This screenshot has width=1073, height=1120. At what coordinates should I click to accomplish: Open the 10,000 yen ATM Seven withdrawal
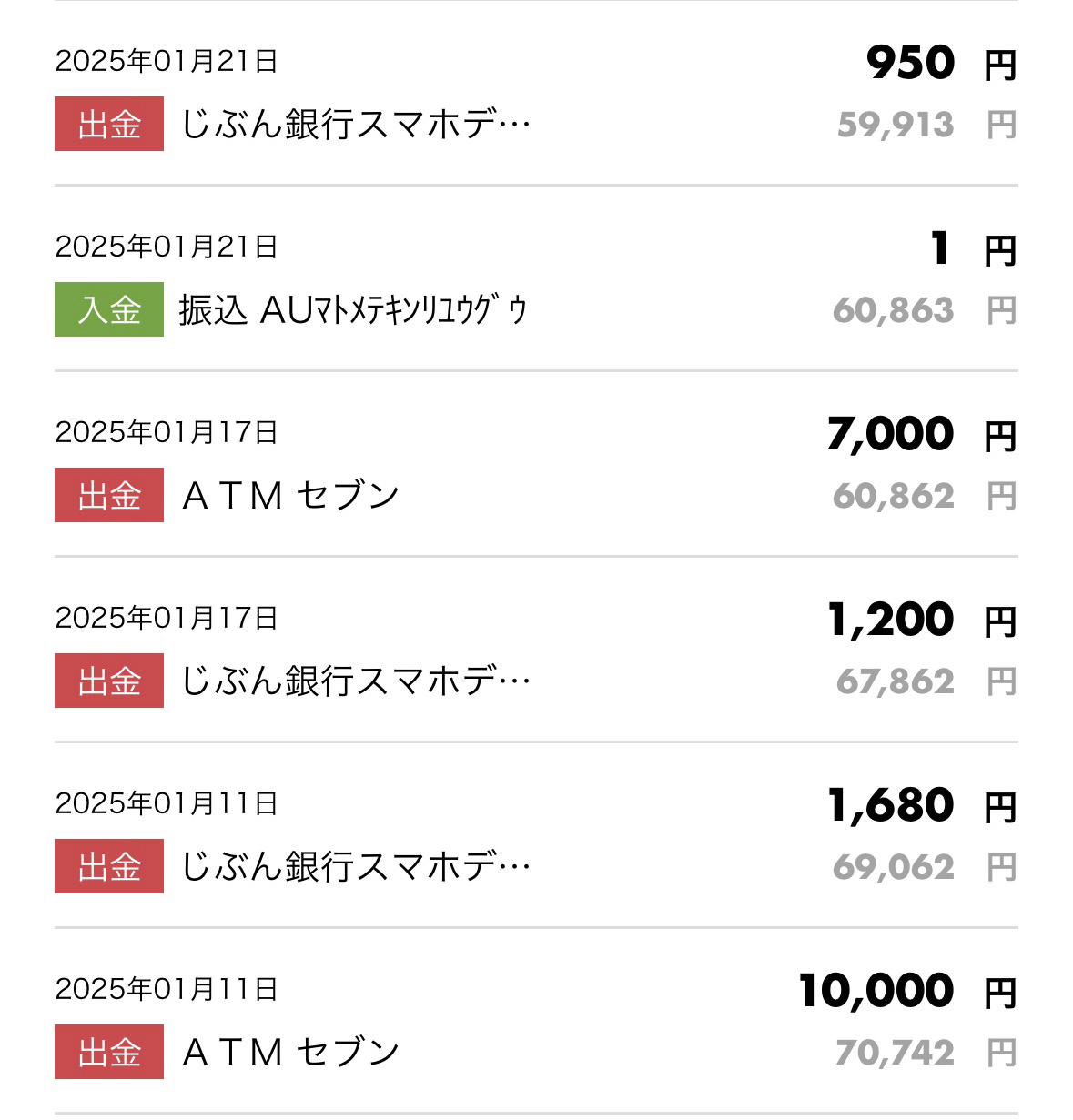point(536,1022)
